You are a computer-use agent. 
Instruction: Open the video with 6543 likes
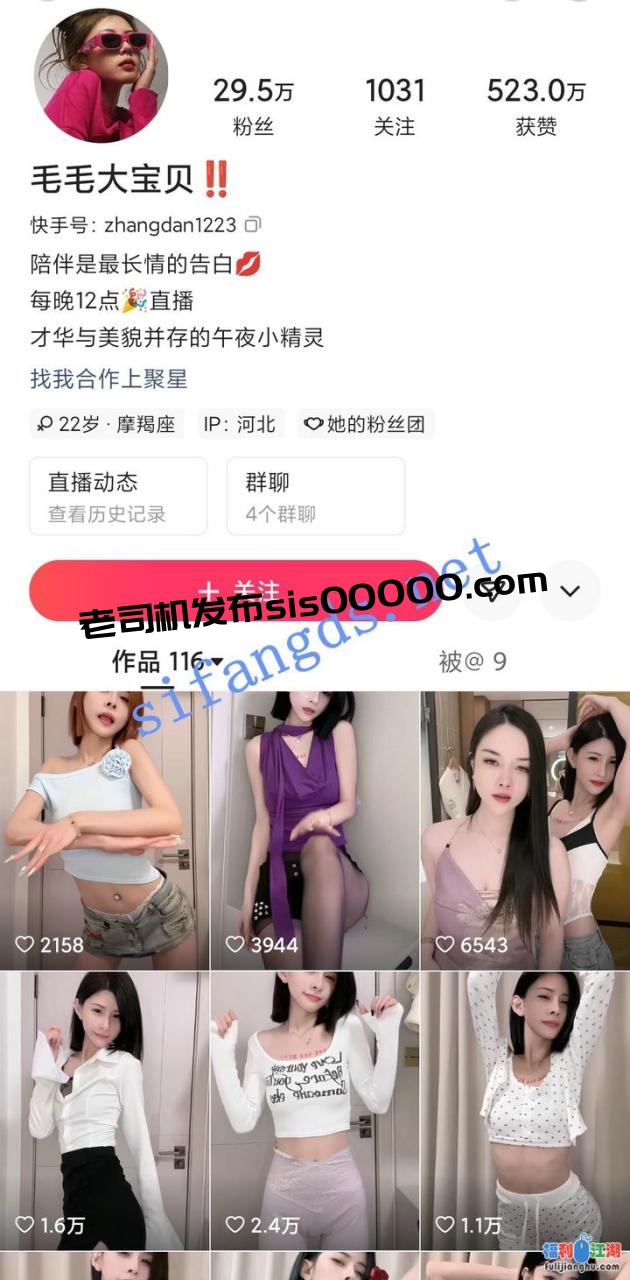coord(524,830)
